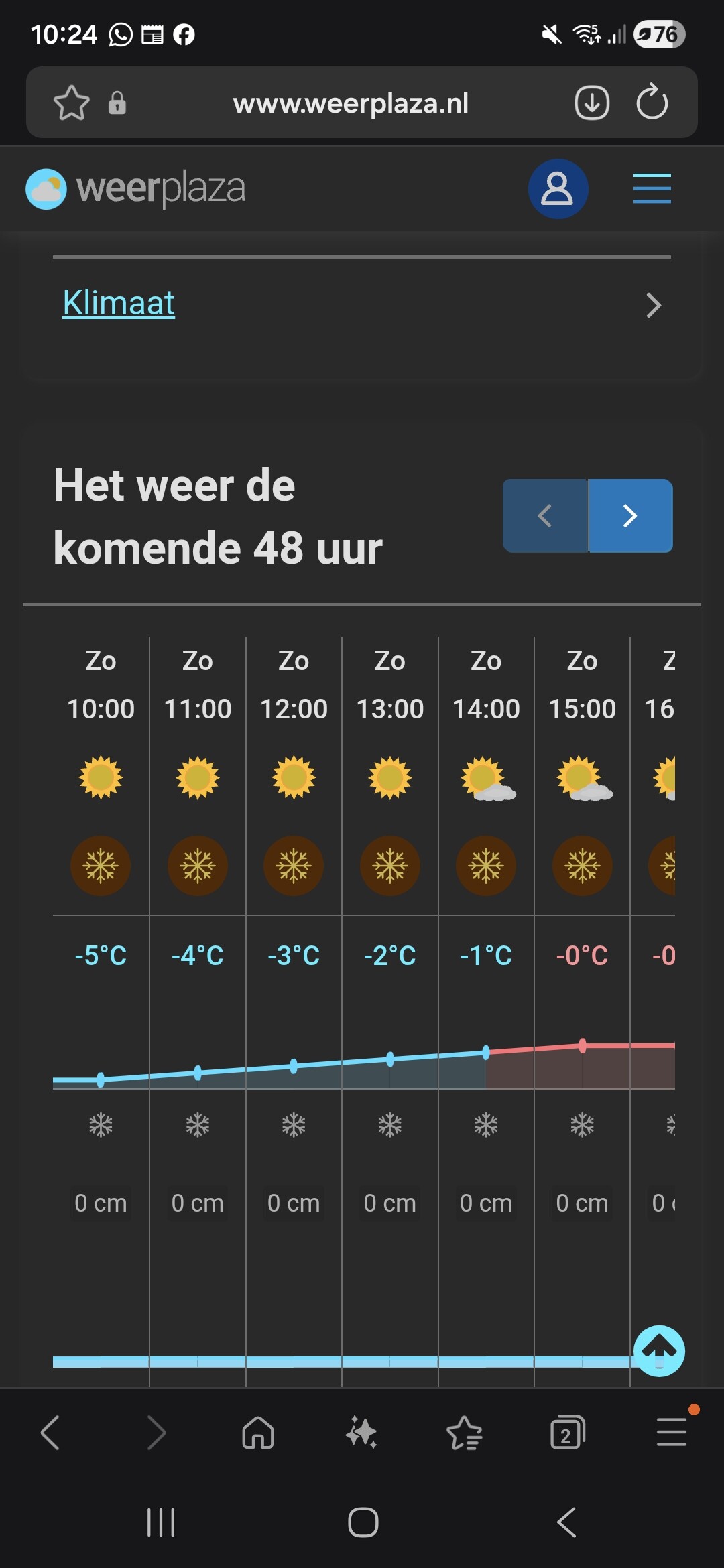Show the previous hours in the 48-hour forecast
This screenshot has width=724, height=1568.
[545, 516]
